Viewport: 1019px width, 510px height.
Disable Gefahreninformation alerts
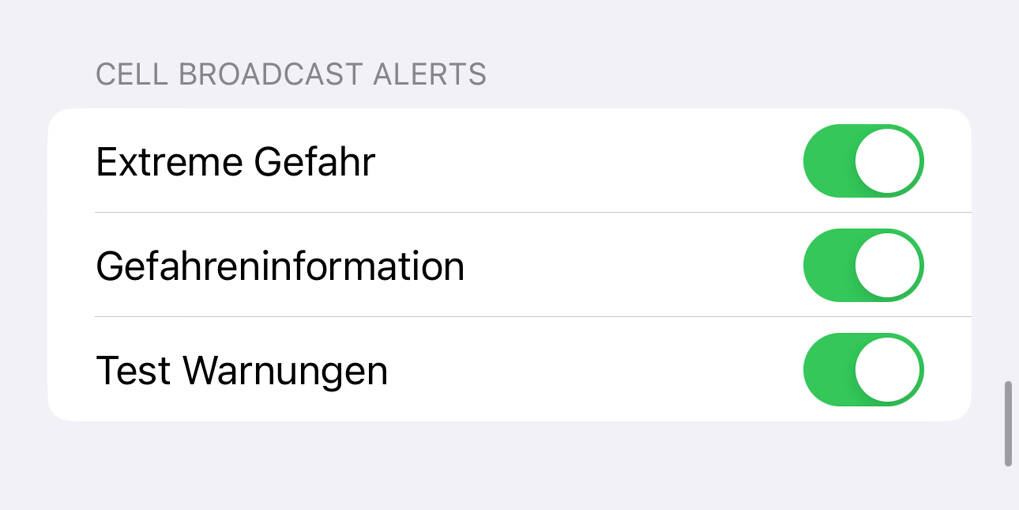[x=863, y=265]
